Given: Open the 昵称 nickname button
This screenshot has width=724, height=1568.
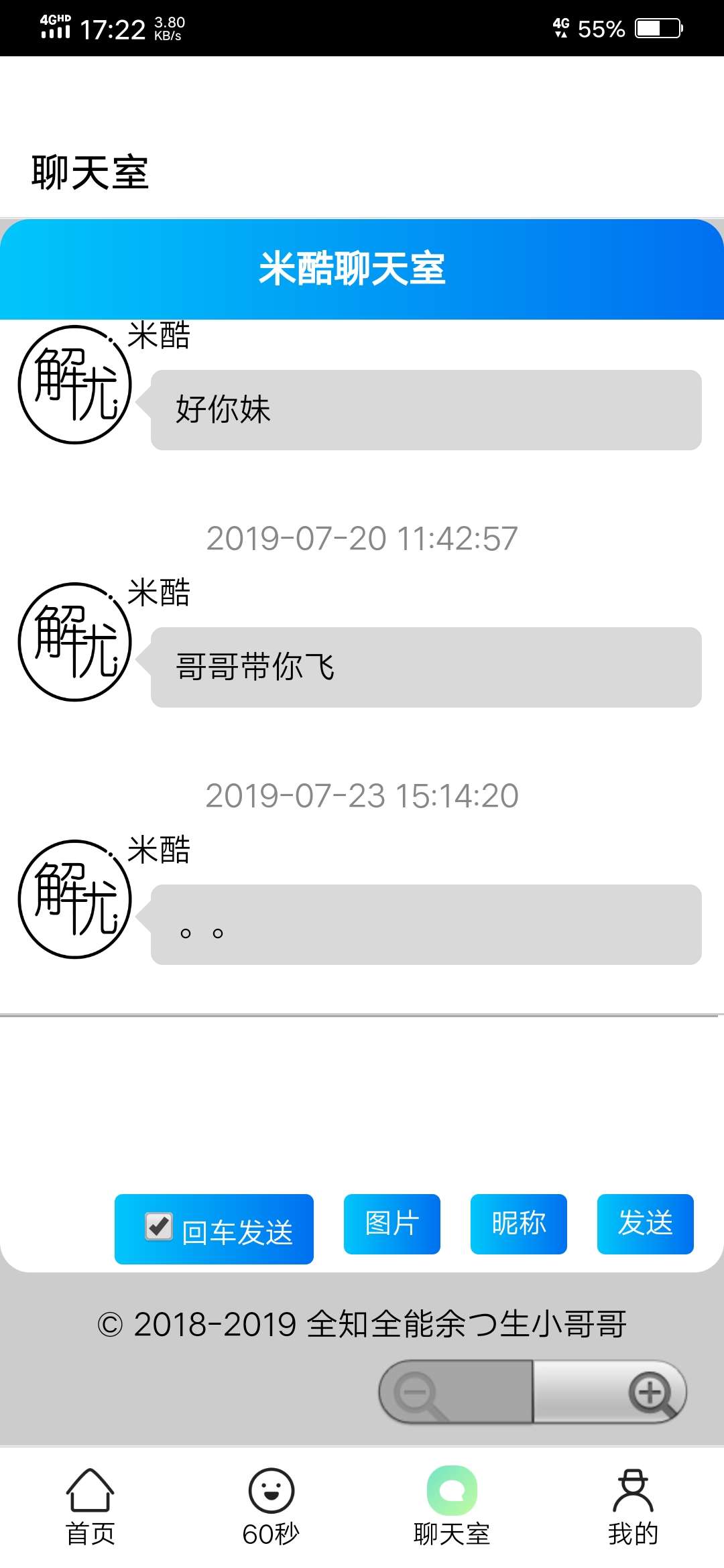Looking at the screenshot, I should pyautogui.click(x=519, y=1224).
